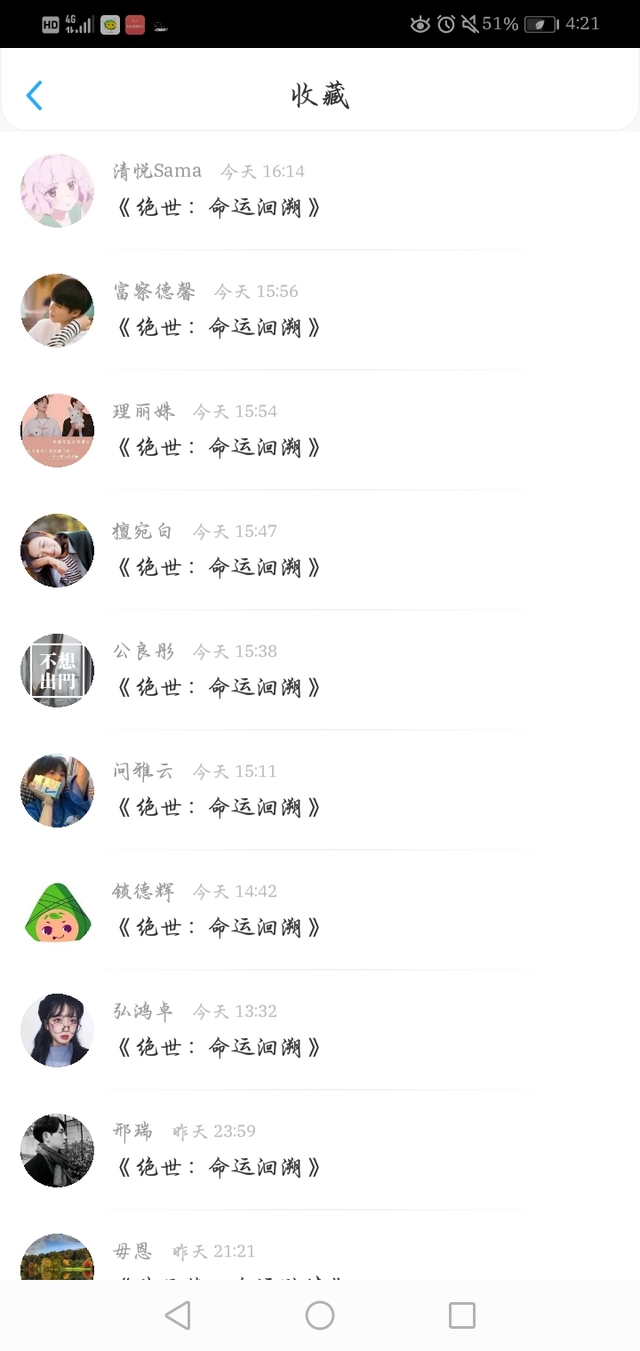Image resolution: width=640 pixels, height=1351 pixels.
Task: Open the favorite from 毋恩
Action: pos(320,1246)
